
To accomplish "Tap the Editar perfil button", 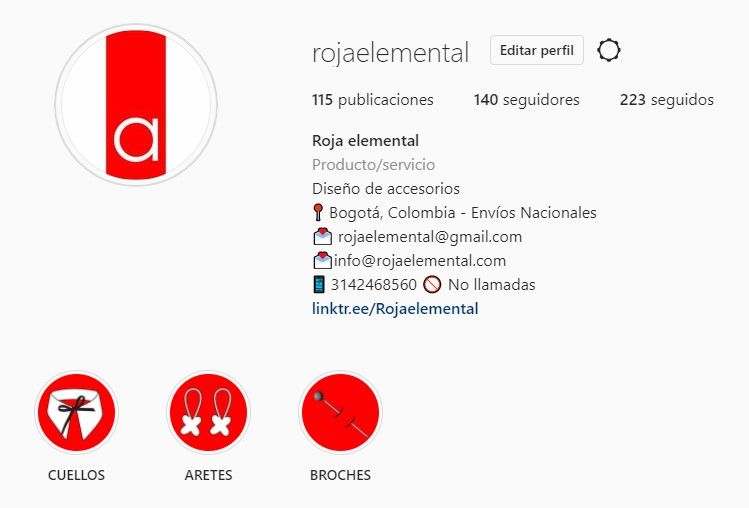I will coord(536,50).
